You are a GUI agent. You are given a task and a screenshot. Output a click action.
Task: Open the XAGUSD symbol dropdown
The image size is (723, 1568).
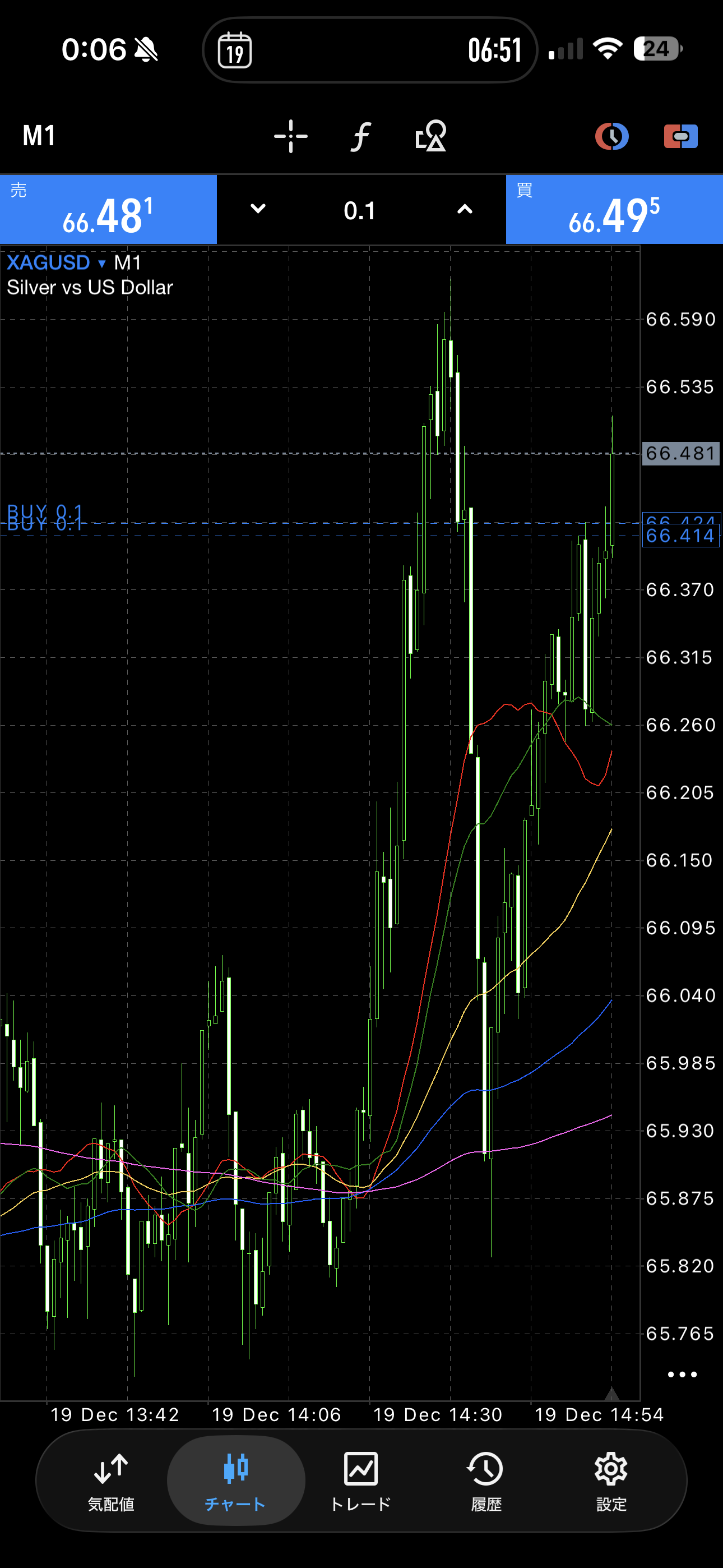[x=56, y=263]
